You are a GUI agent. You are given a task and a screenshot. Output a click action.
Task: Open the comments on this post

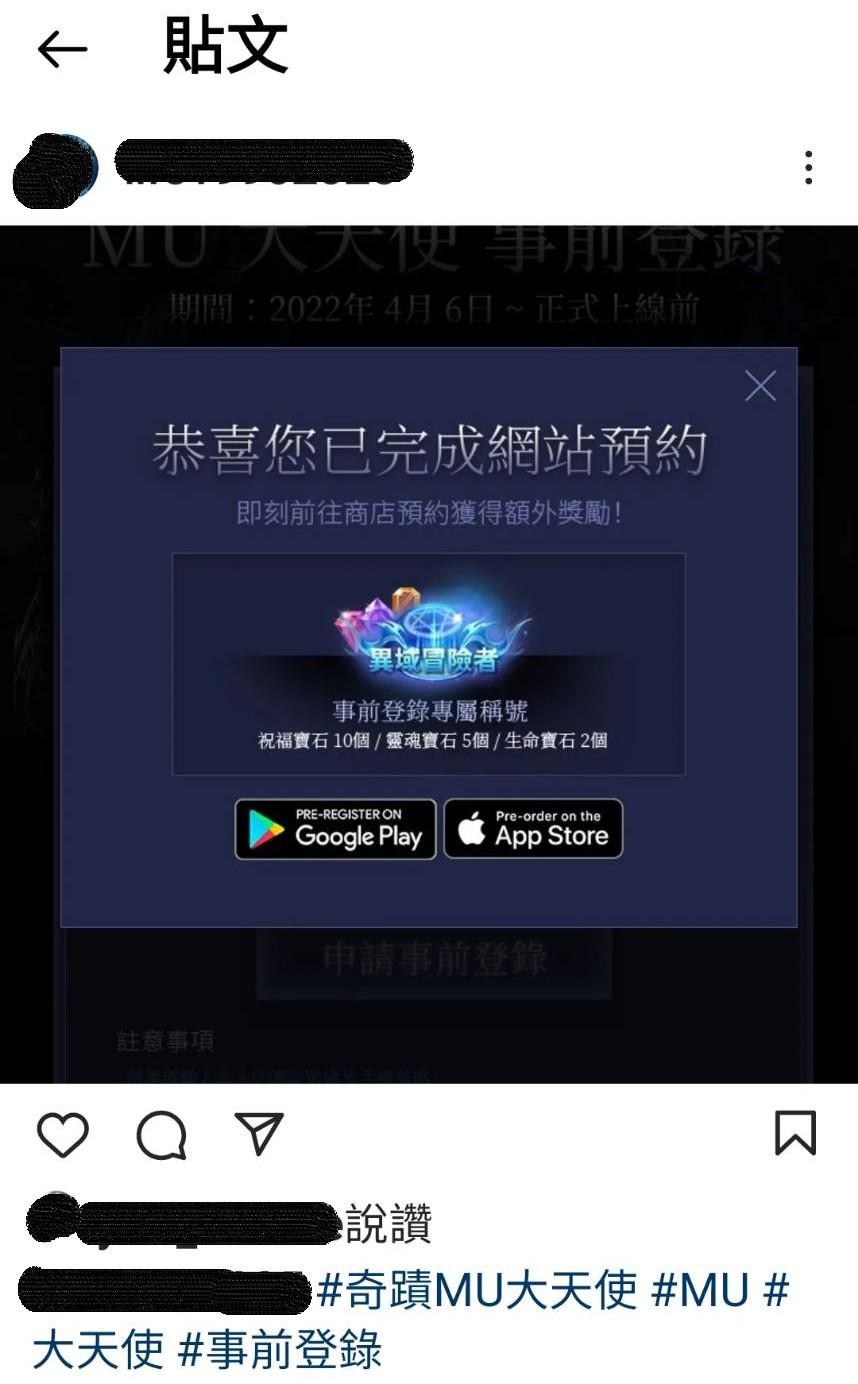(x=161, y=1135)
